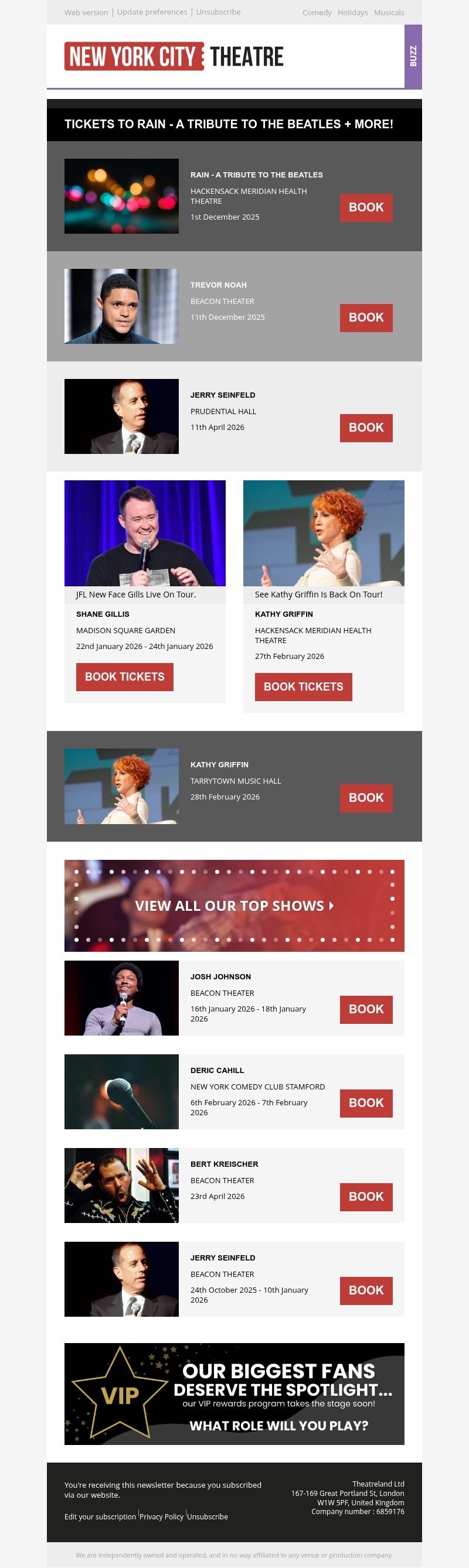Tap the Comedy category link
Screen dimensions: 469x1568
coord(317,12)
